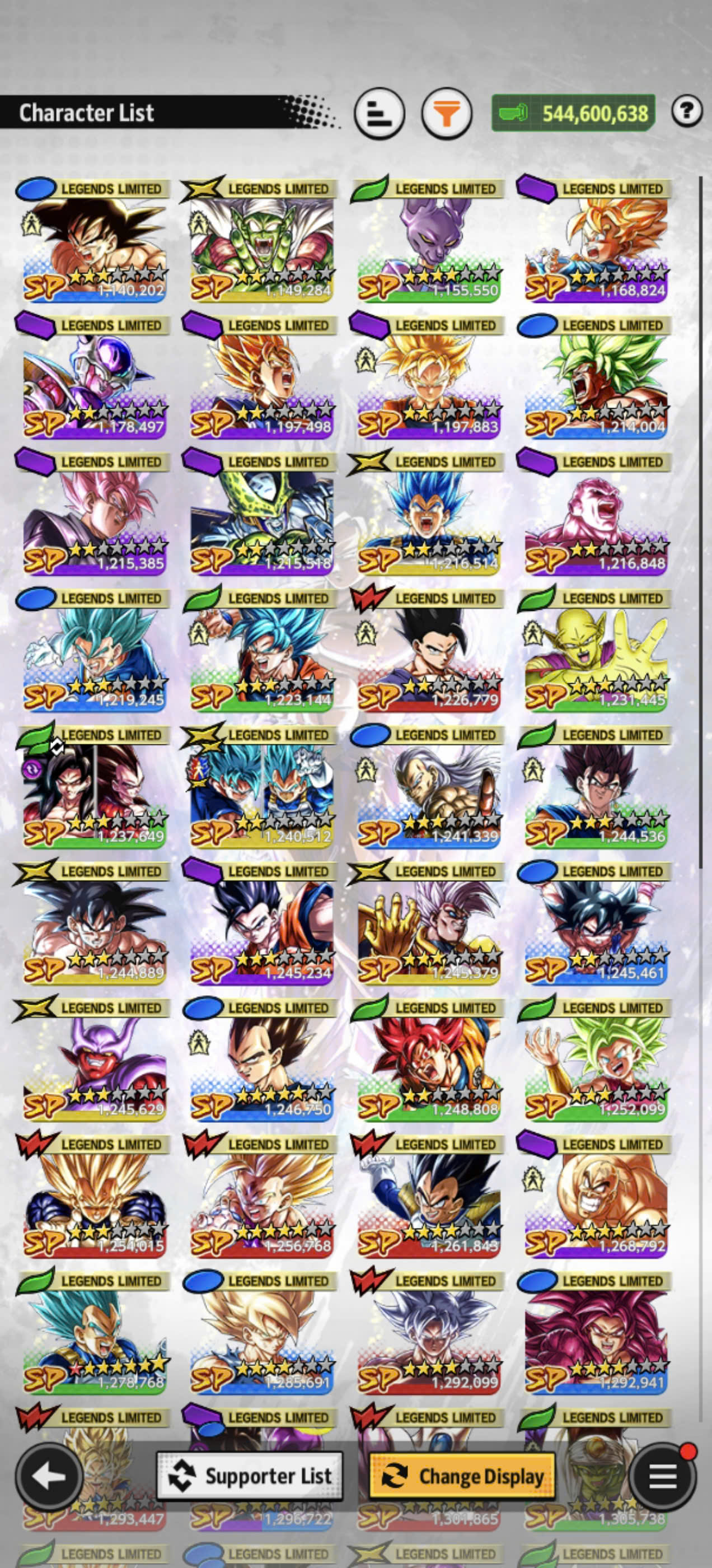712x1568 pixels.
Task: View the character with power 1,246,750
Action: tap(260, 1060)
